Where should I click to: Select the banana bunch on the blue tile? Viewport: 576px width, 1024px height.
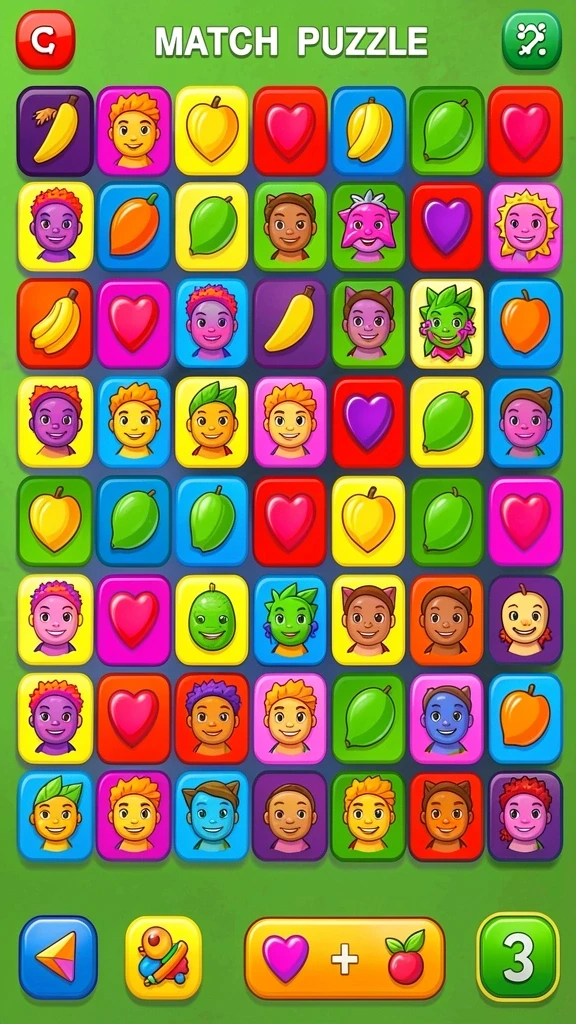(x=368, y=131)
